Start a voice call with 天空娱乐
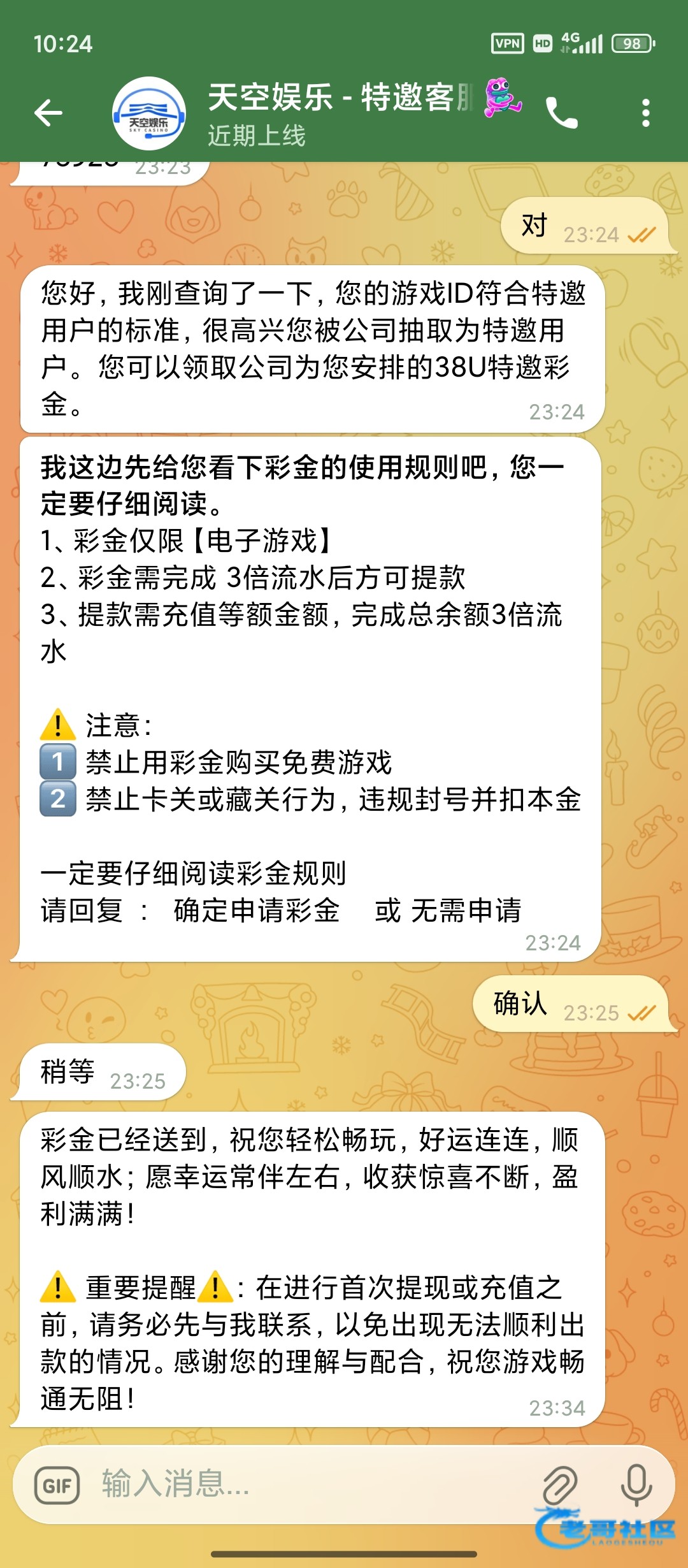688x1568 pixels. [561, 113]
